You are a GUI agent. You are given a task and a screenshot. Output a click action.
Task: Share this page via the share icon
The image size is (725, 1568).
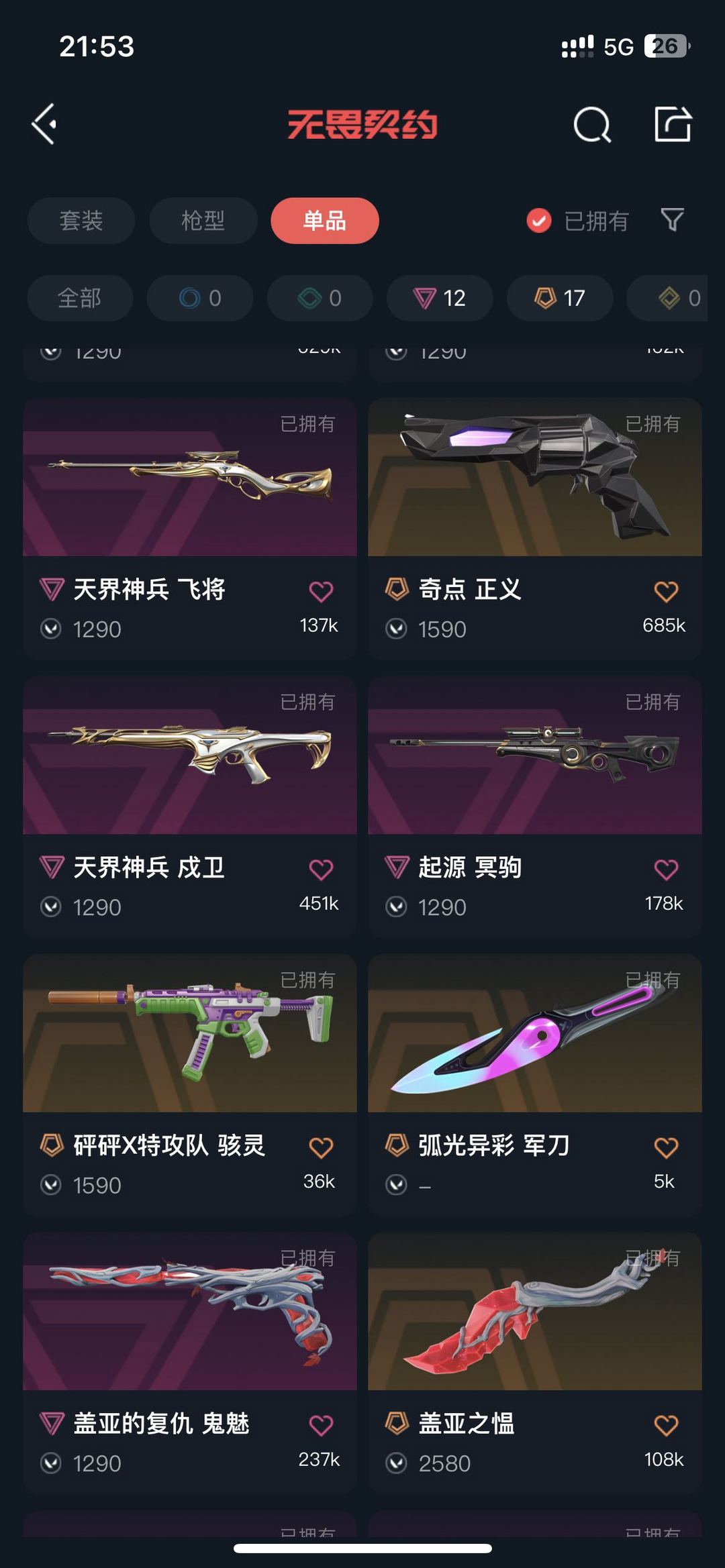pos(673,124)
